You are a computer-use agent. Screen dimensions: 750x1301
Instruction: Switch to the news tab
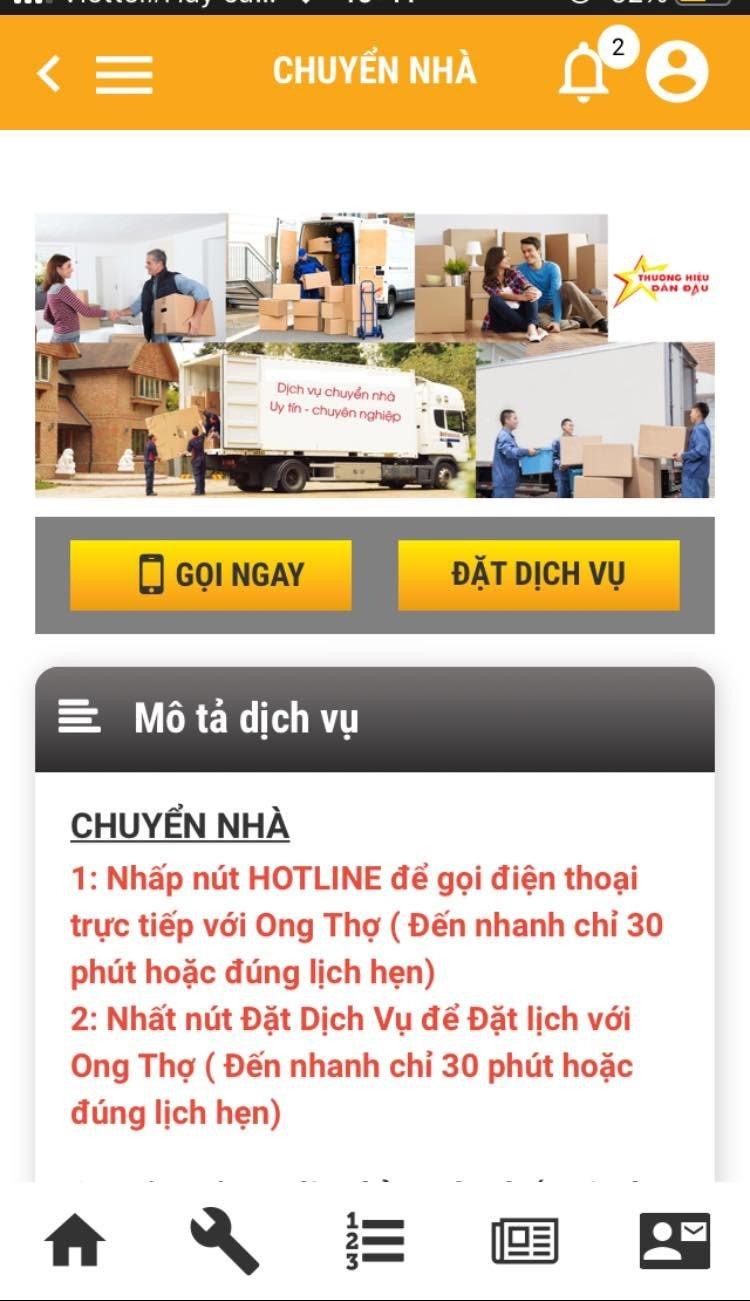525,1241
